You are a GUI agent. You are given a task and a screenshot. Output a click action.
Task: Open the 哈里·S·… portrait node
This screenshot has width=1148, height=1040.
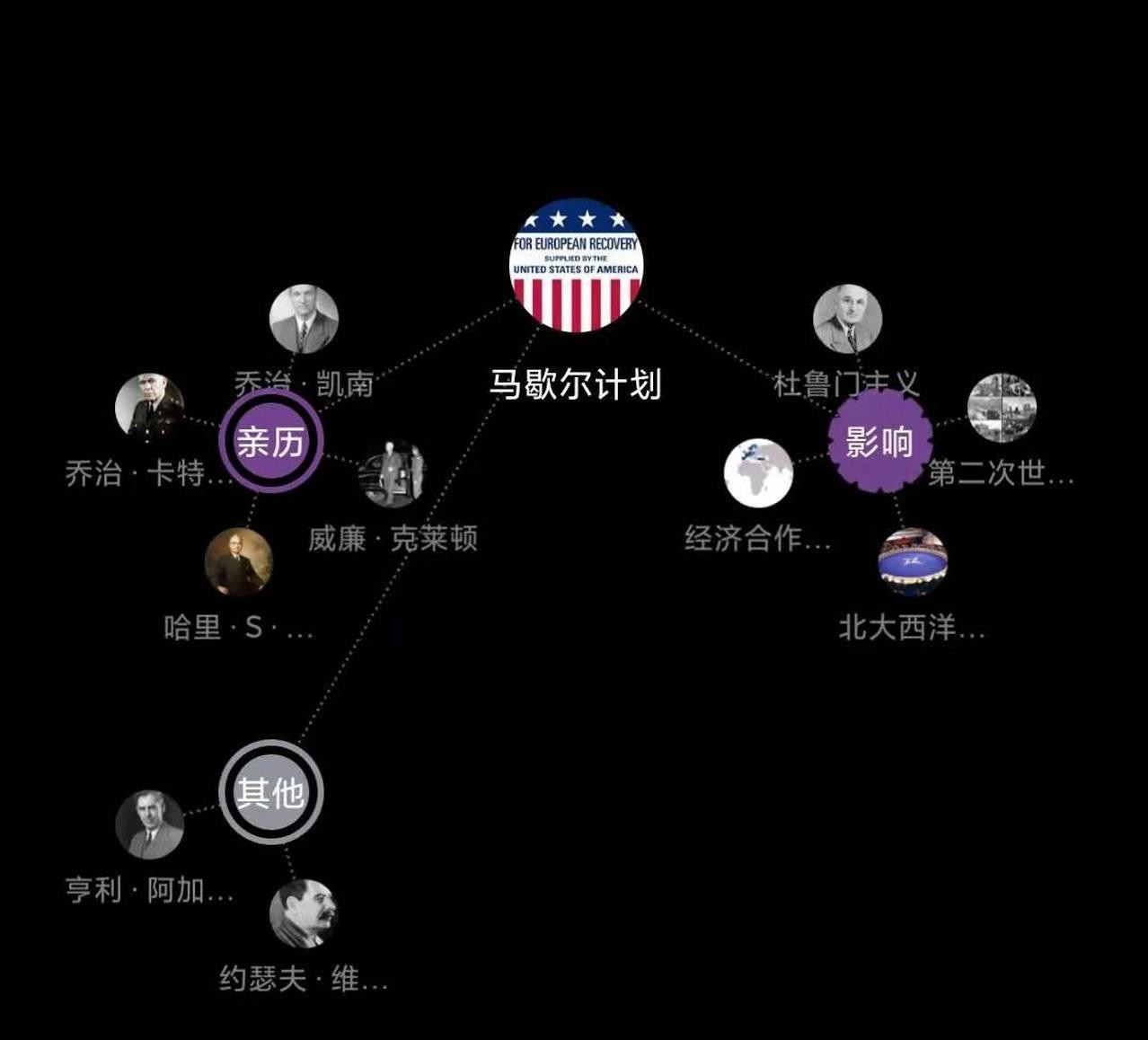coord(238,562)
